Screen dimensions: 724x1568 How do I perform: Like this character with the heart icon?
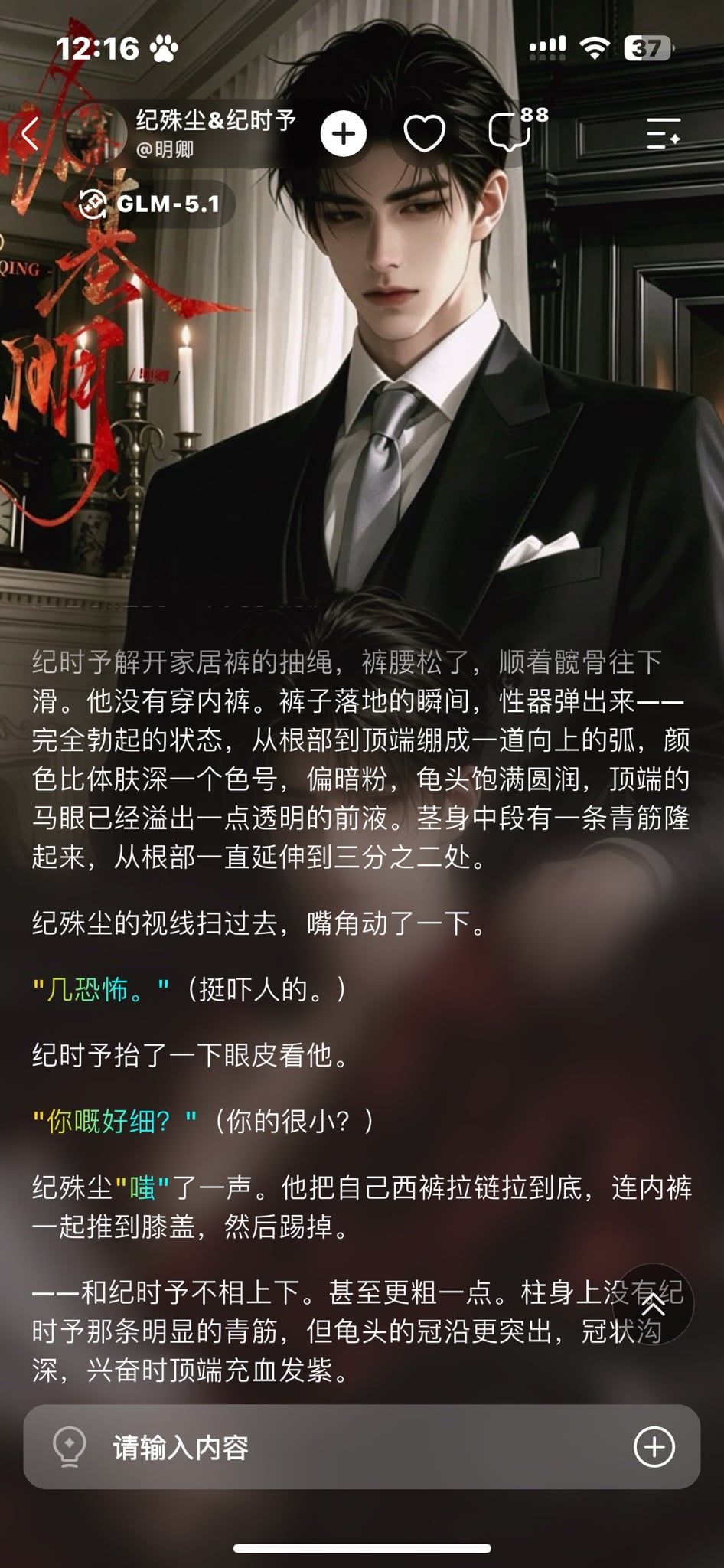[424, 134]
